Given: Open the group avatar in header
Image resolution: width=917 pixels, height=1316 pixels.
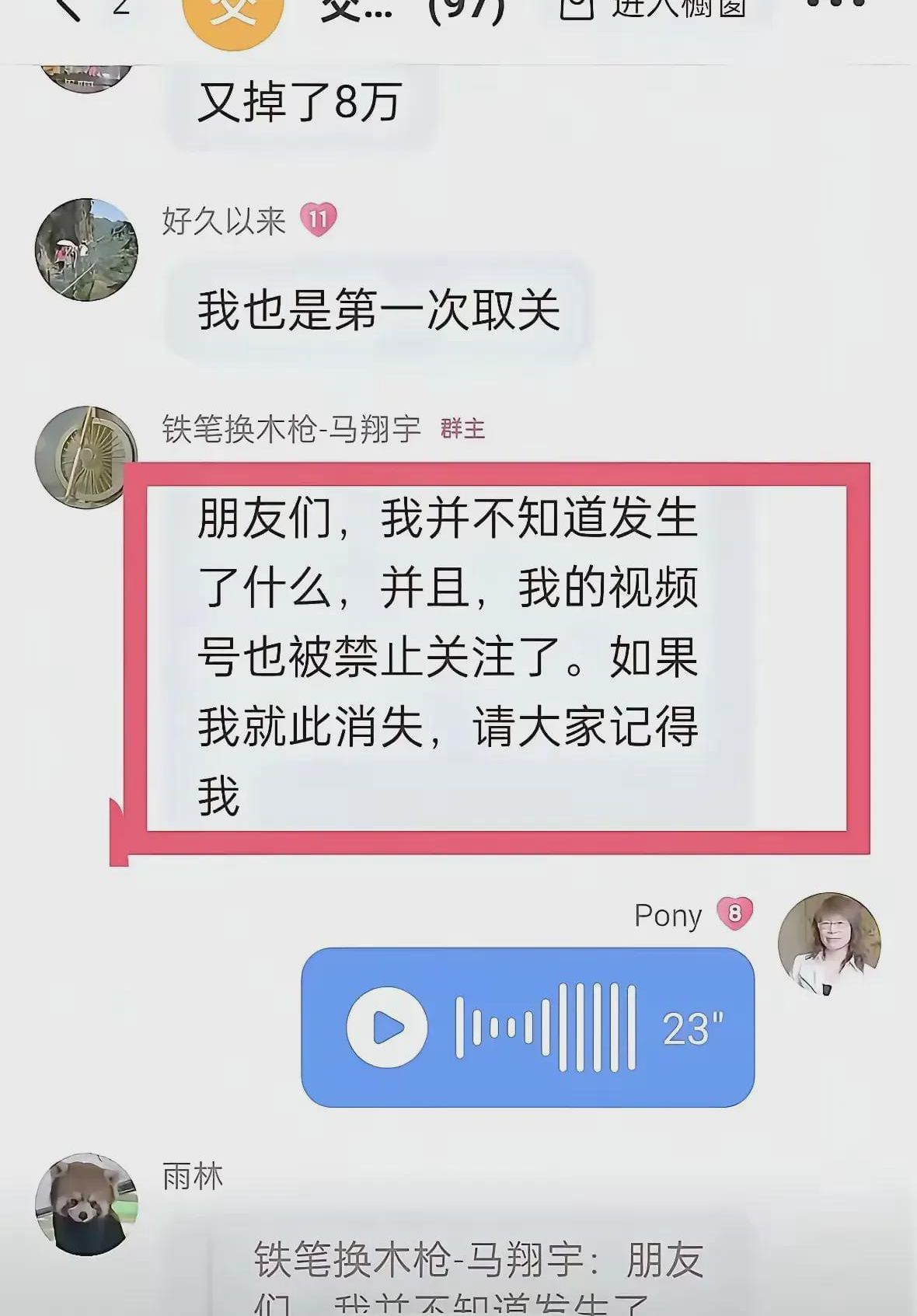Looking at the screenshot, I should (x=232, y=16).
